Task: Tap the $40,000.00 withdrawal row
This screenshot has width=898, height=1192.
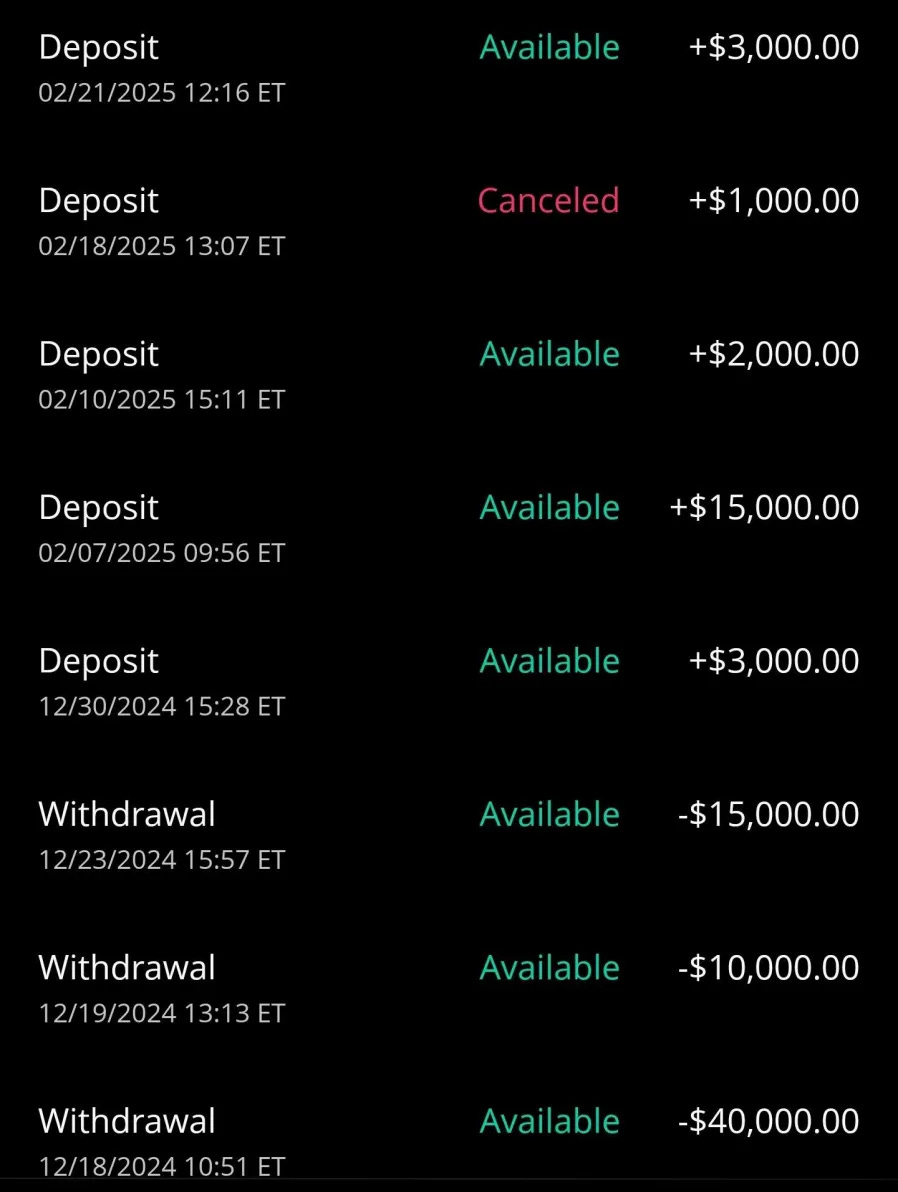Action: (x=448, y=1140)
